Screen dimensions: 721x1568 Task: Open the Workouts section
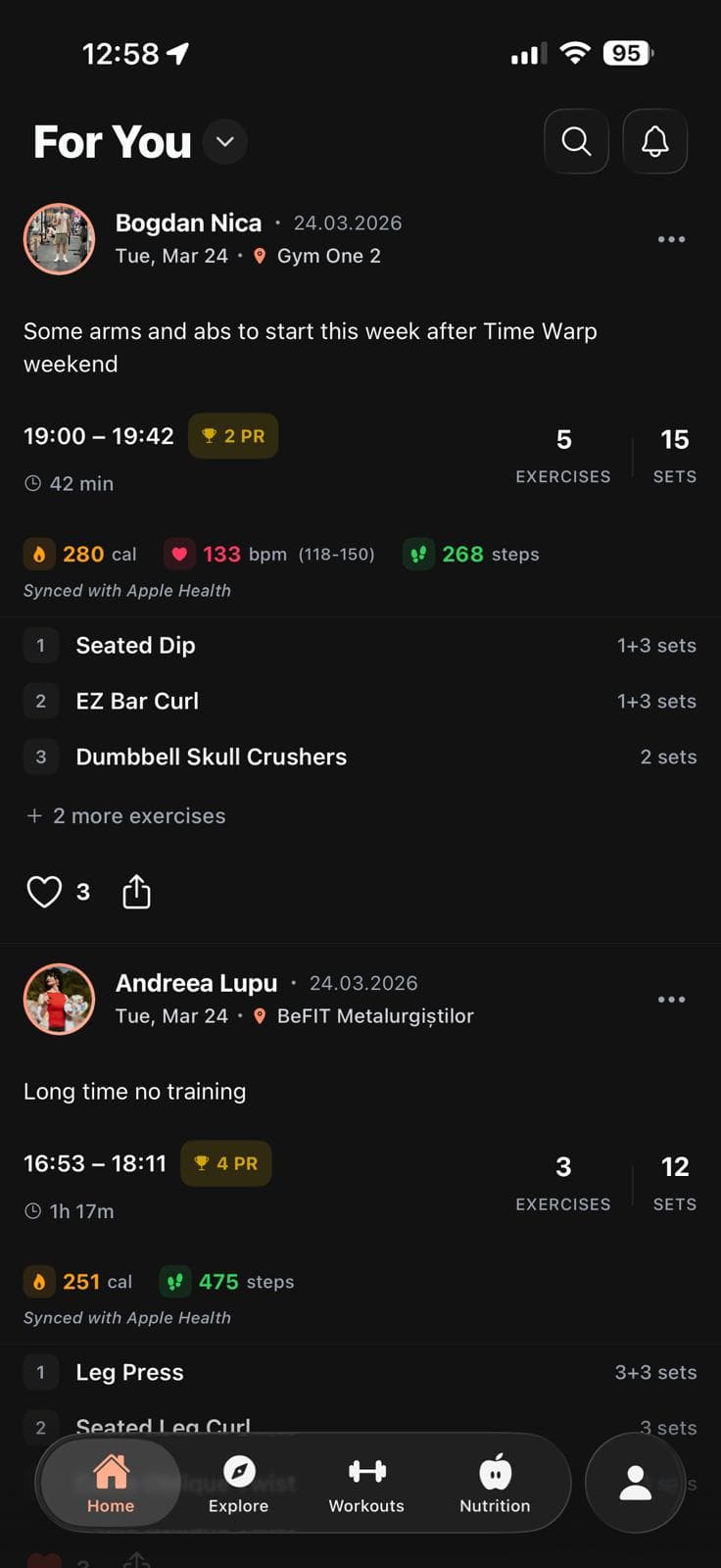click(366, 1483)
